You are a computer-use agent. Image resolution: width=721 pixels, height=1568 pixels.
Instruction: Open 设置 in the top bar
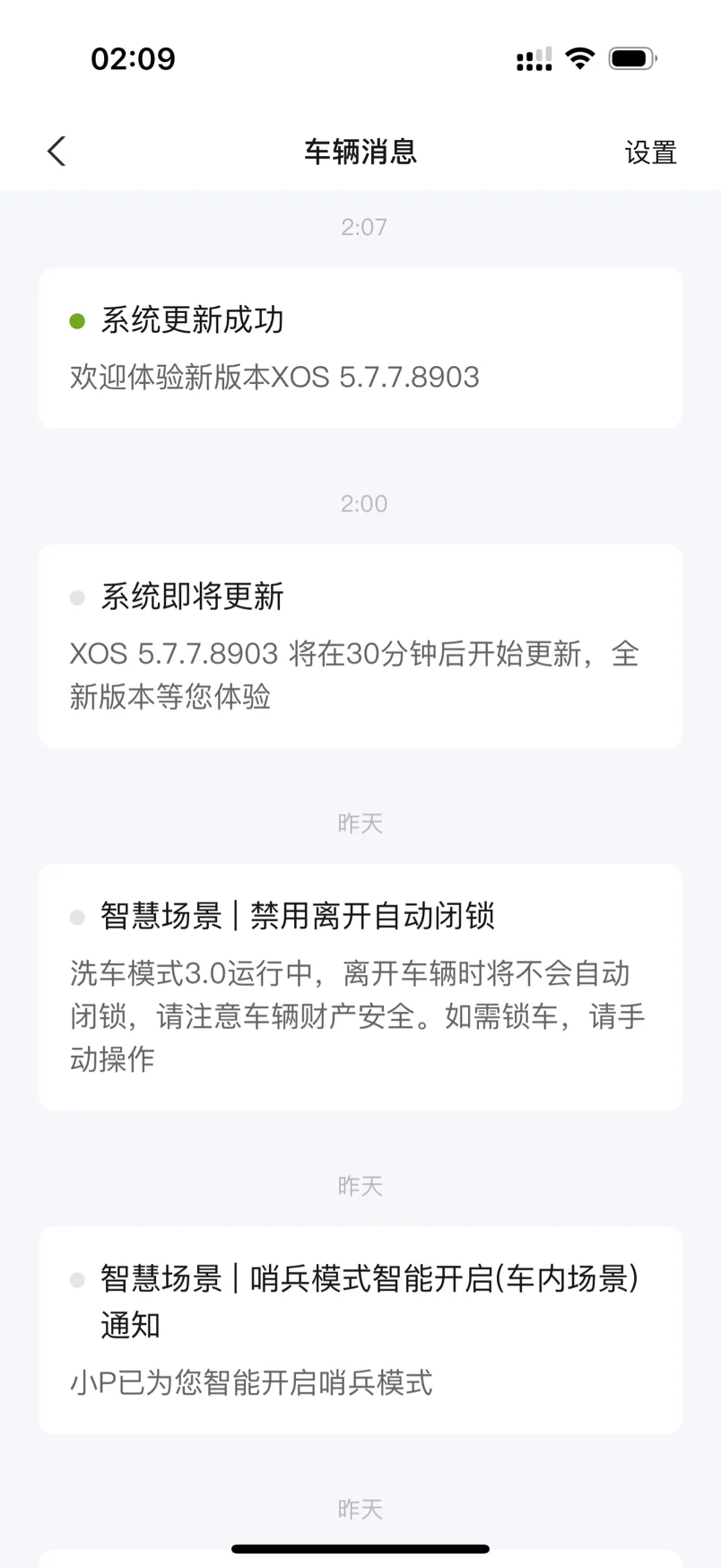point(650,152)
